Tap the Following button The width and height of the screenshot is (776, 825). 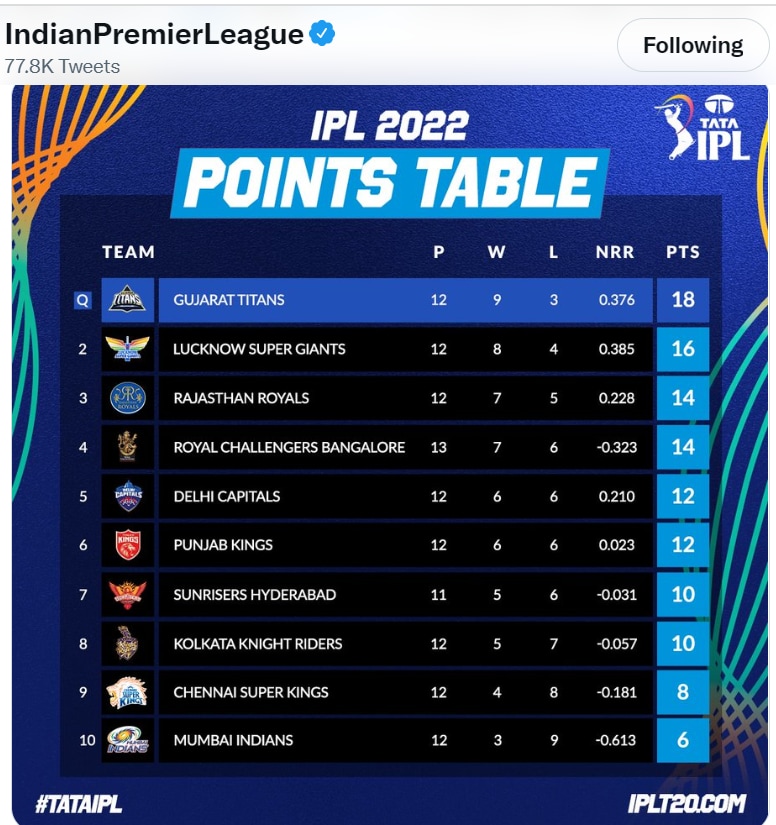[692, 46]
